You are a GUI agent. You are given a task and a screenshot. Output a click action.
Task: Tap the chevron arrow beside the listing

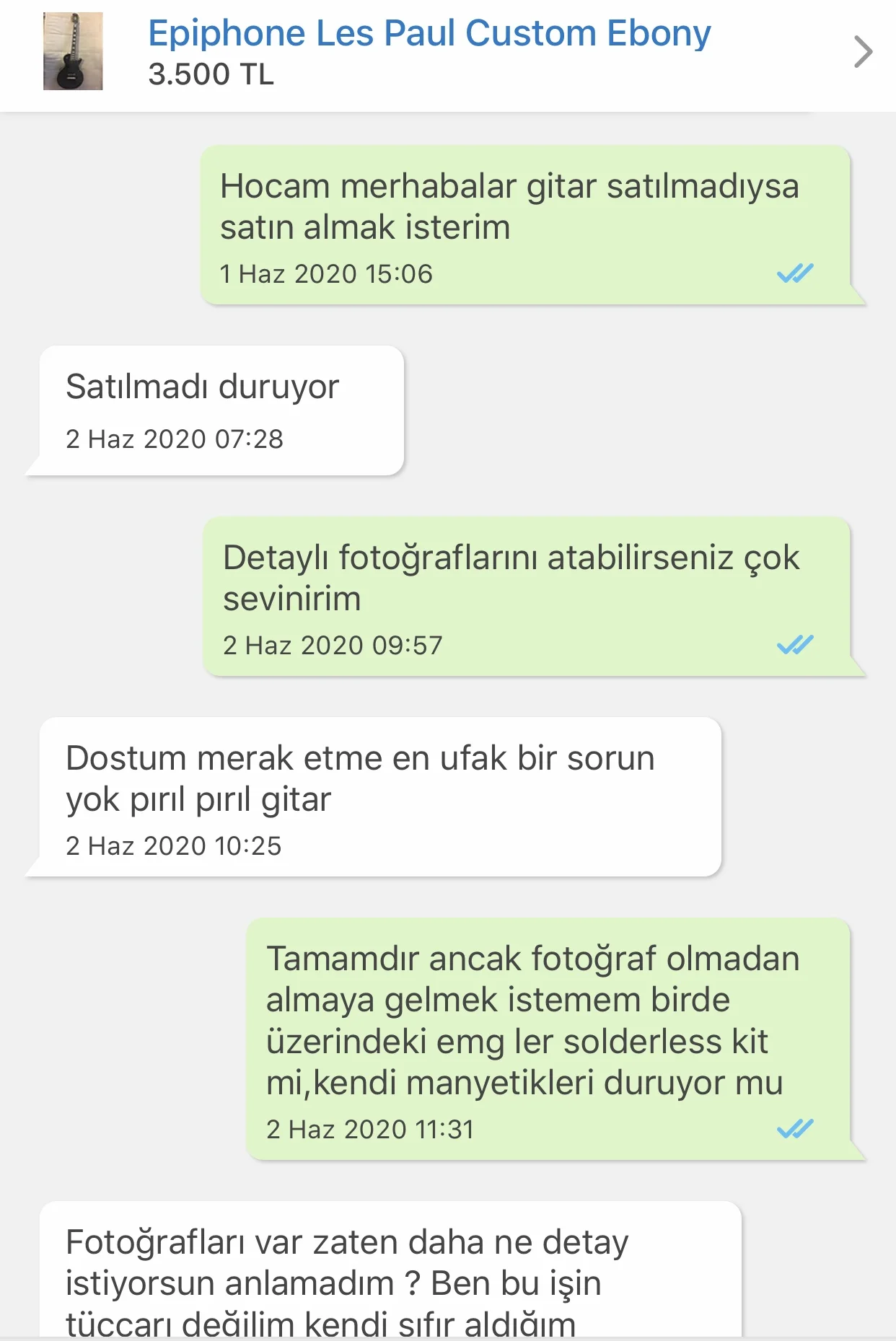tap(863, 52)
